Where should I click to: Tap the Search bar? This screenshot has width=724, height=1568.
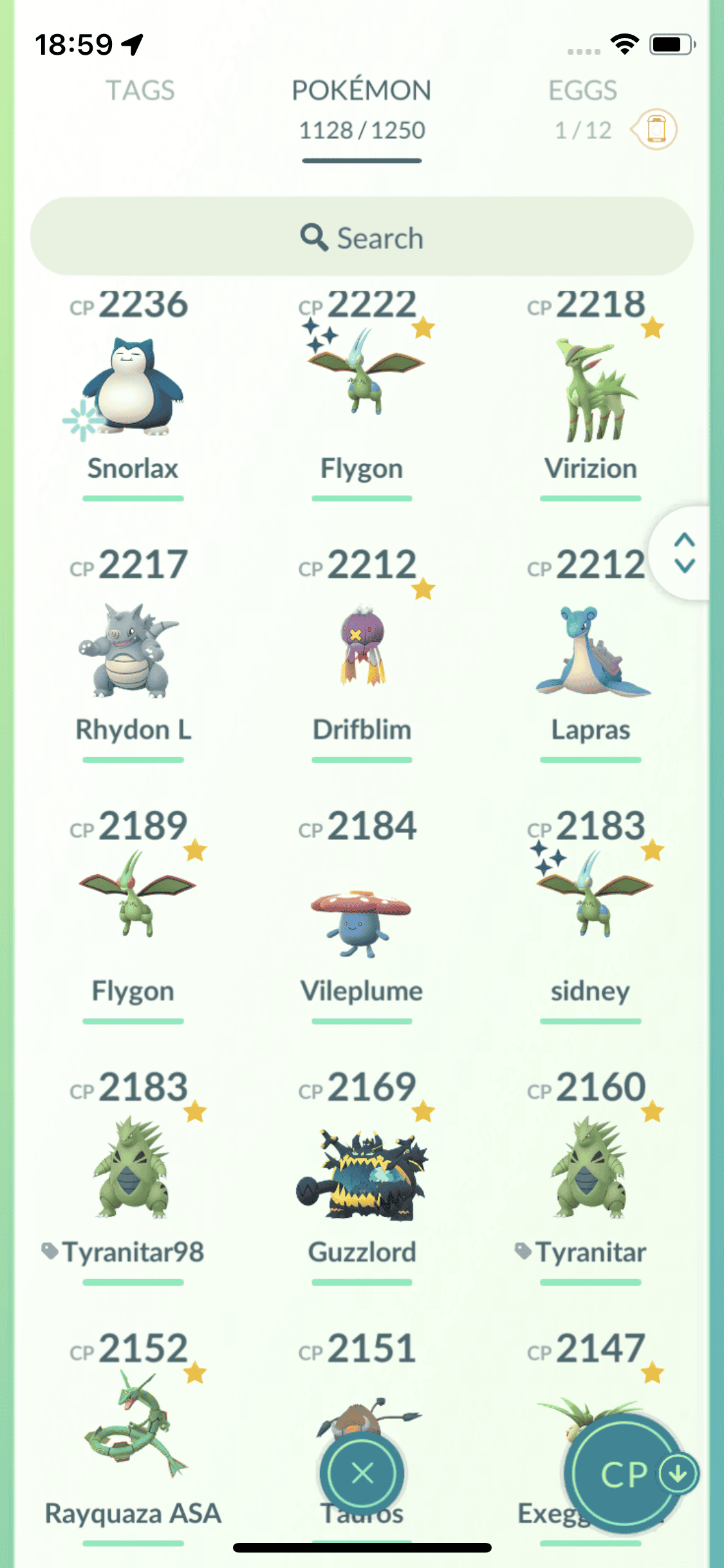point(362,238)
